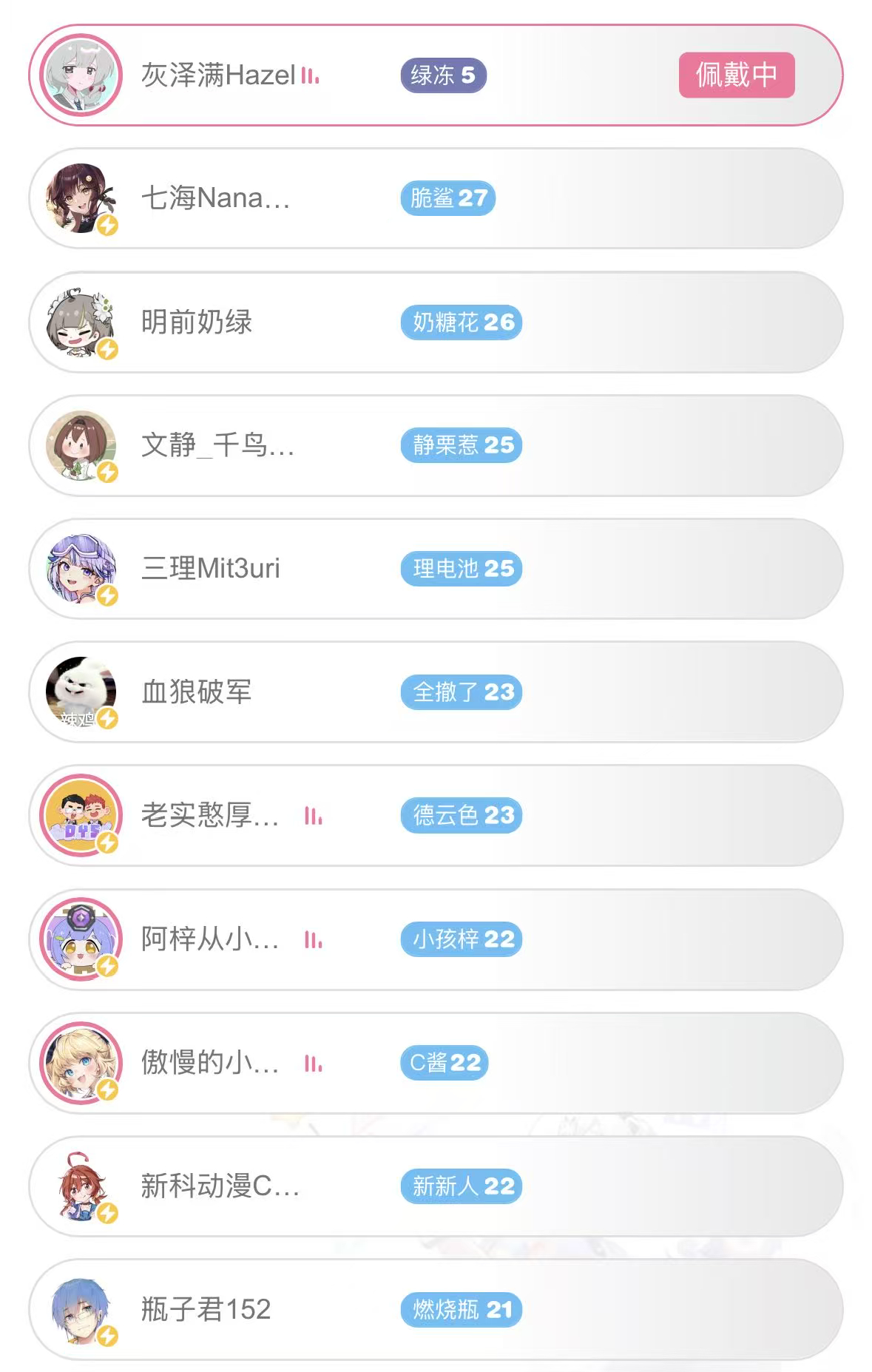Select 三理Mit3uri's 理电池 25 medal
The width and height of the screenshot is (872, 1372).
[461, 569]
